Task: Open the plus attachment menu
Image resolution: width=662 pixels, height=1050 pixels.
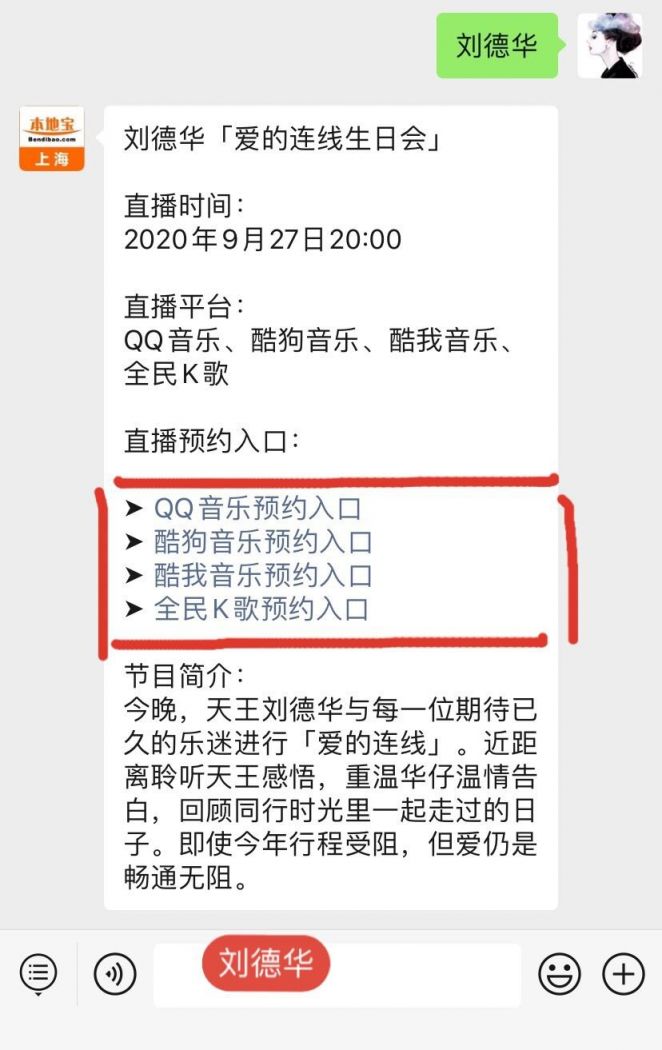Action: 623,973
